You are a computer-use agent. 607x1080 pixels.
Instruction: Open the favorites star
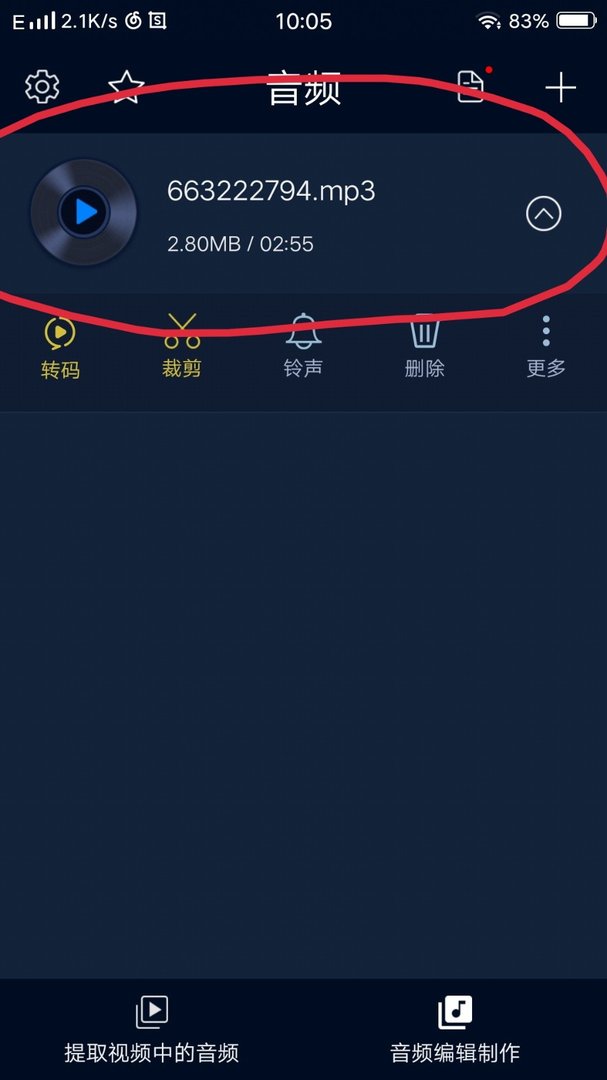pos(126,87)
